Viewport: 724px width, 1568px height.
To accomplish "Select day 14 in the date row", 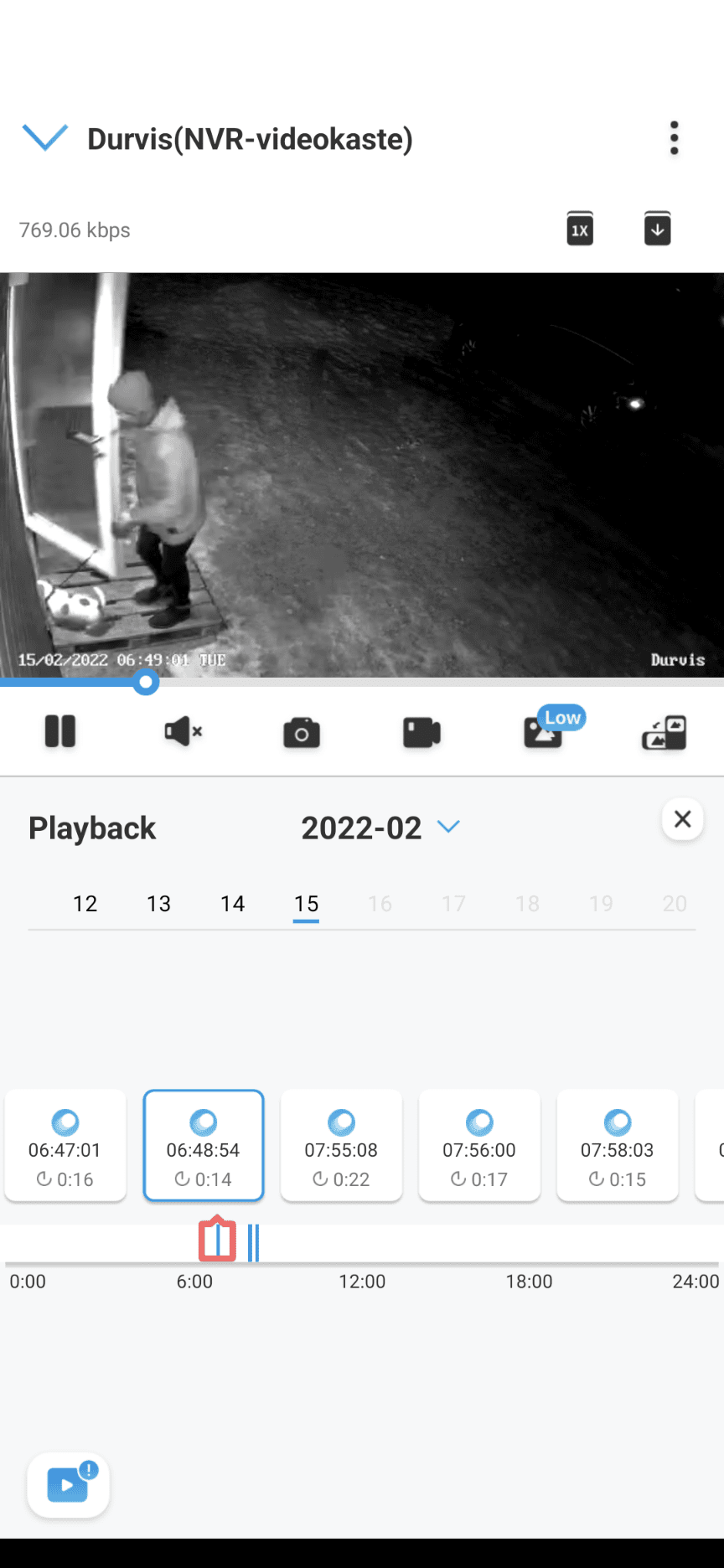I will pos(232,904).
